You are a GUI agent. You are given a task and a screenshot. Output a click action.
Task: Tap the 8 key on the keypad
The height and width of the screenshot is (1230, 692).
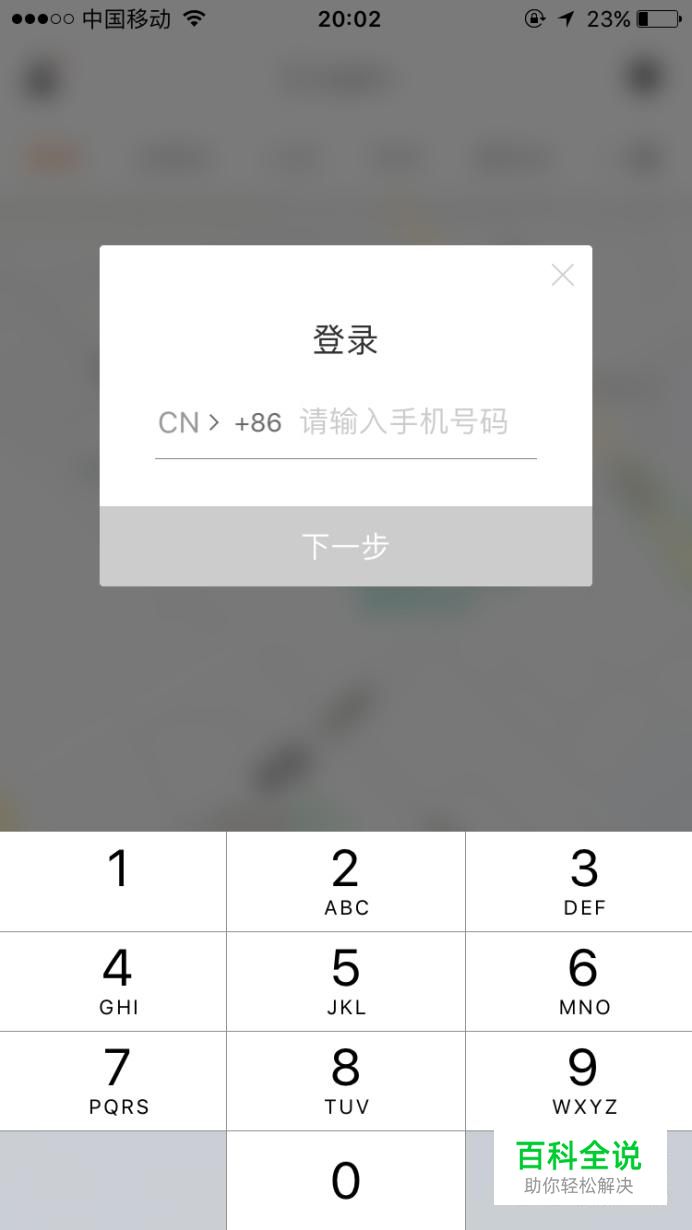pos(345,1080)
